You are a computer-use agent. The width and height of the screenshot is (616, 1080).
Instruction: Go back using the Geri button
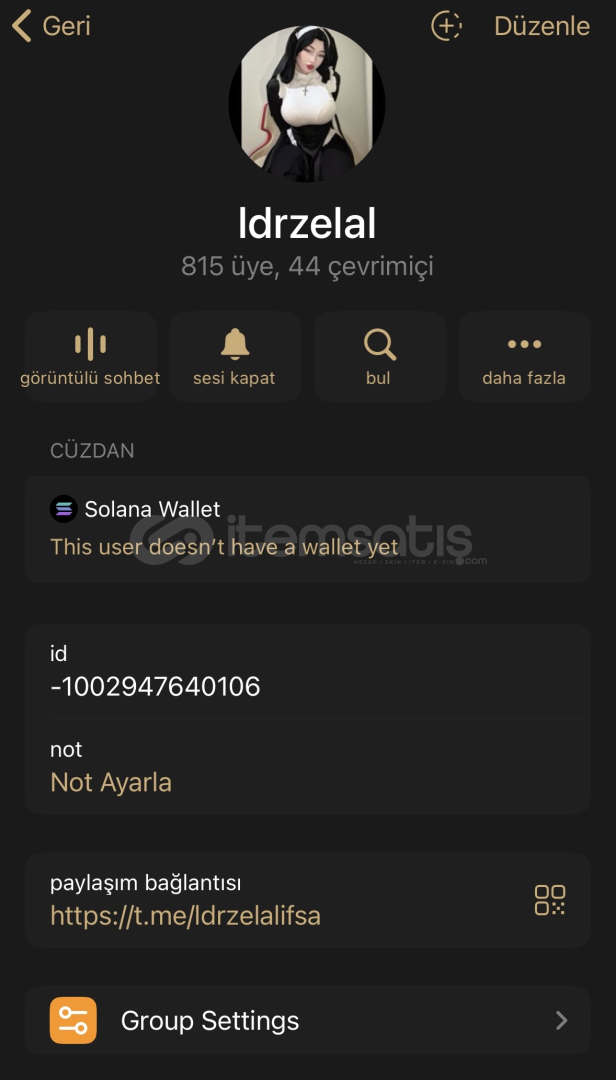coord(52,26)
